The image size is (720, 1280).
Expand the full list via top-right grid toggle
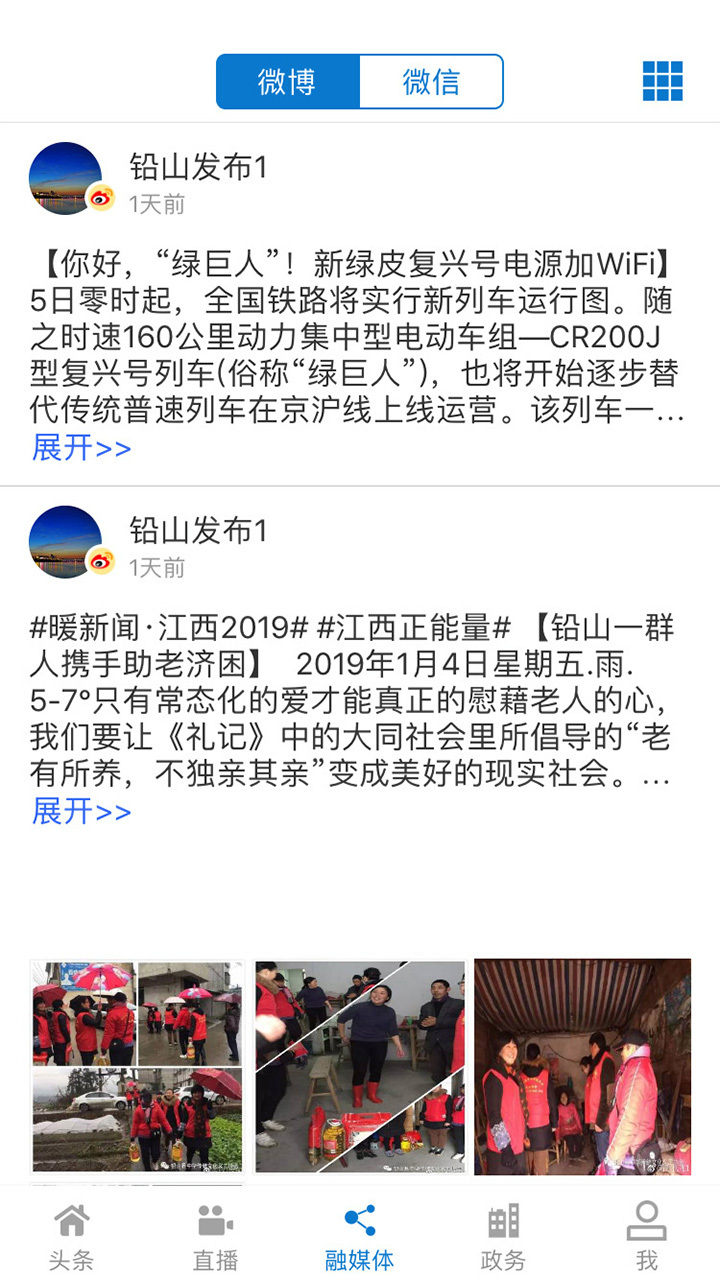point(664,81)
